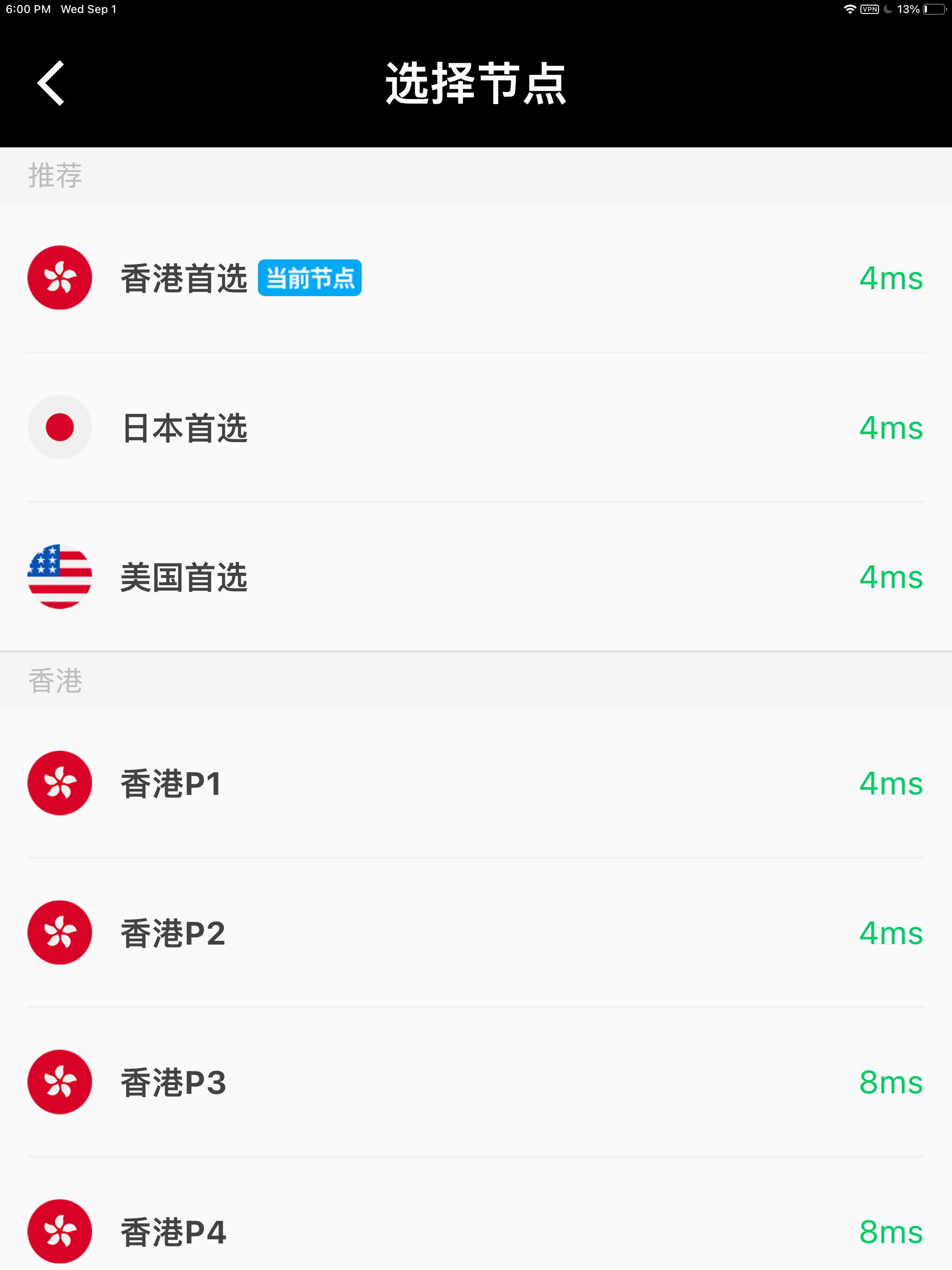Click the flag icon next to 香港P3

click(x=59, y=1082)
